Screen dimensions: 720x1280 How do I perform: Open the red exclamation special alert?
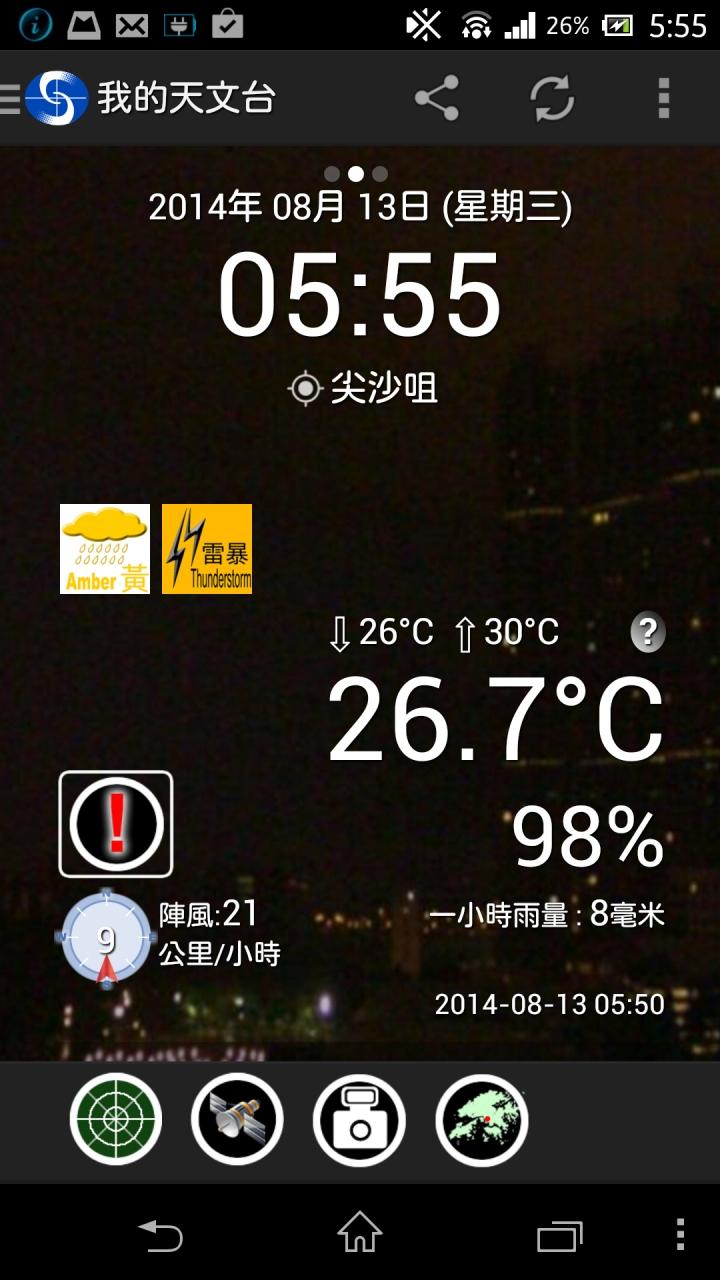click(116, 824)
